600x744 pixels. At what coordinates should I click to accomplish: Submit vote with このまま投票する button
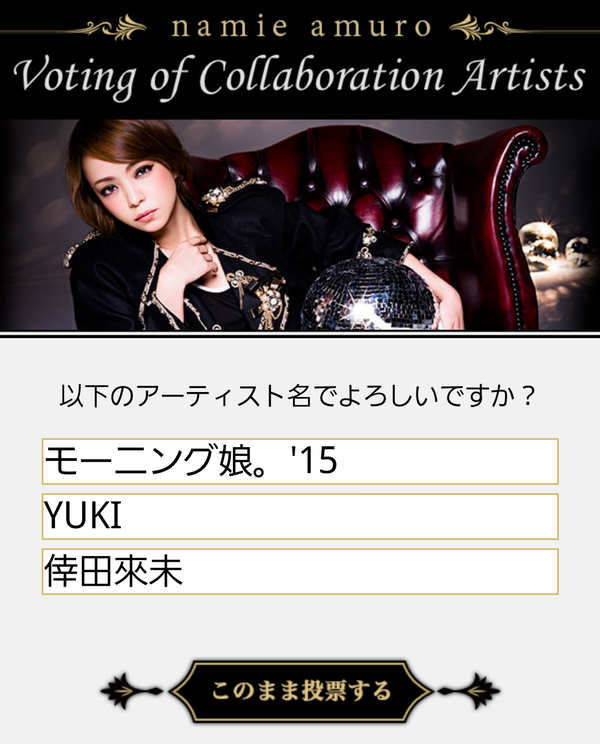click(x=300, y=691)
